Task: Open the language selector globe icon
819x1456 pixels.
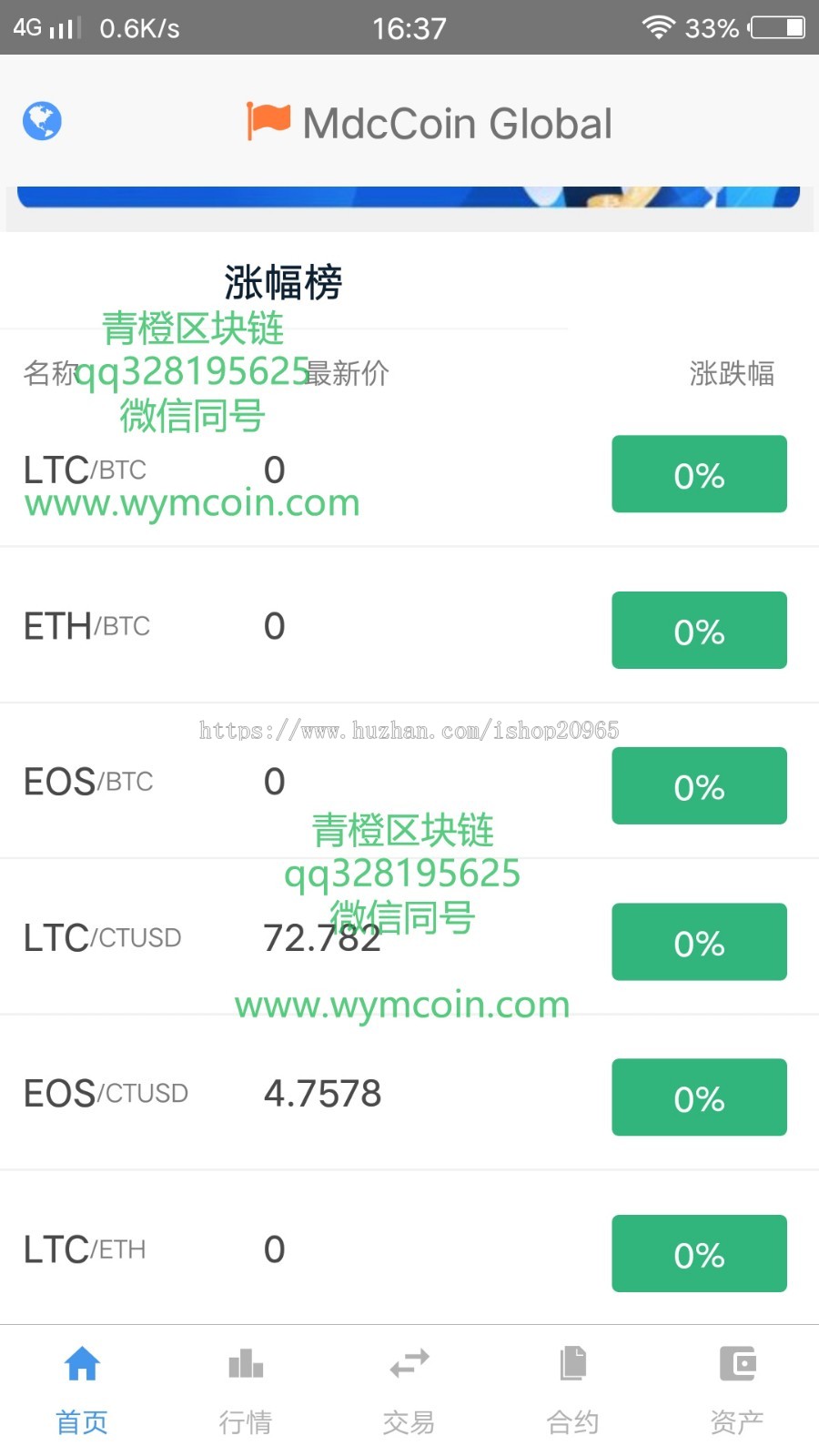Action: (x=41, y=119)
